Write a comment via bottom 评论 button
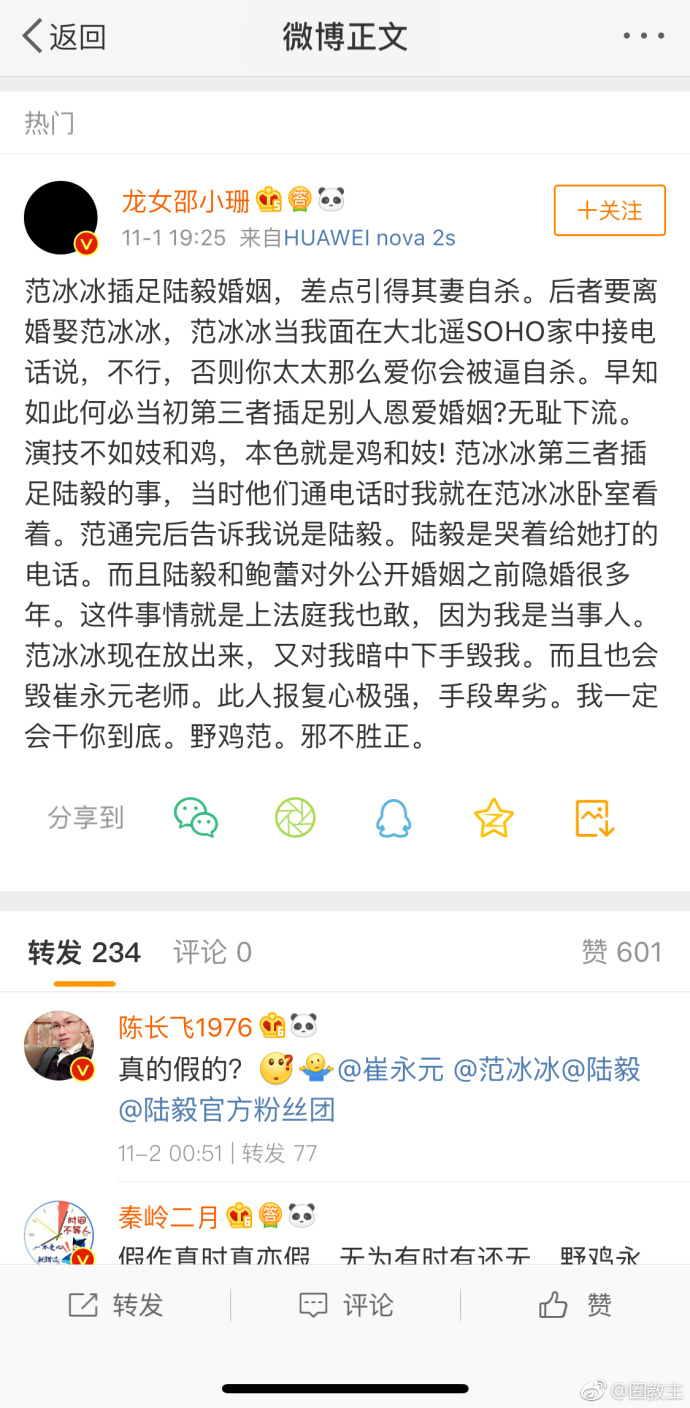 [x=345, y=1305]
